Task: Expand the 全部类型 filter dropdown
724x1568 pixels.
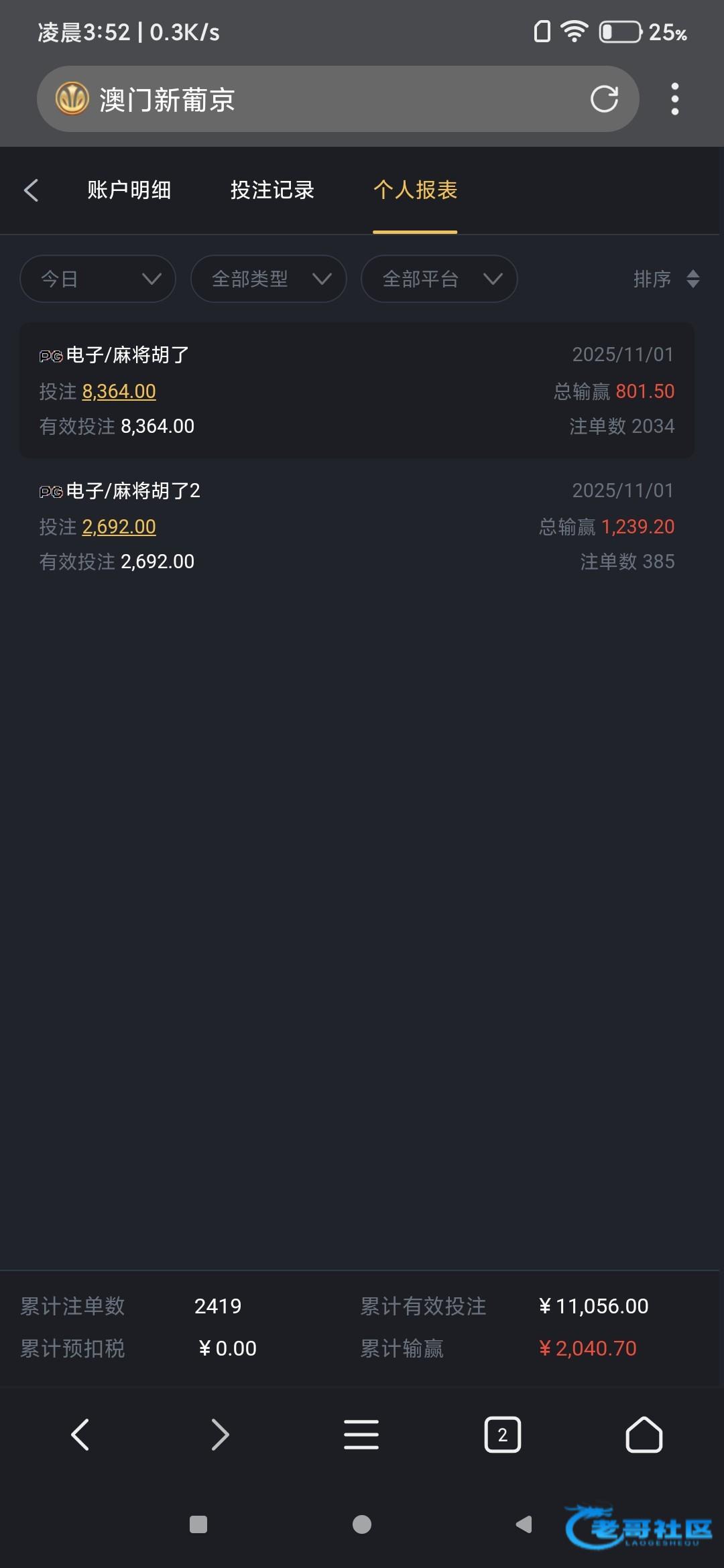Action: click(x=268, y=279)
